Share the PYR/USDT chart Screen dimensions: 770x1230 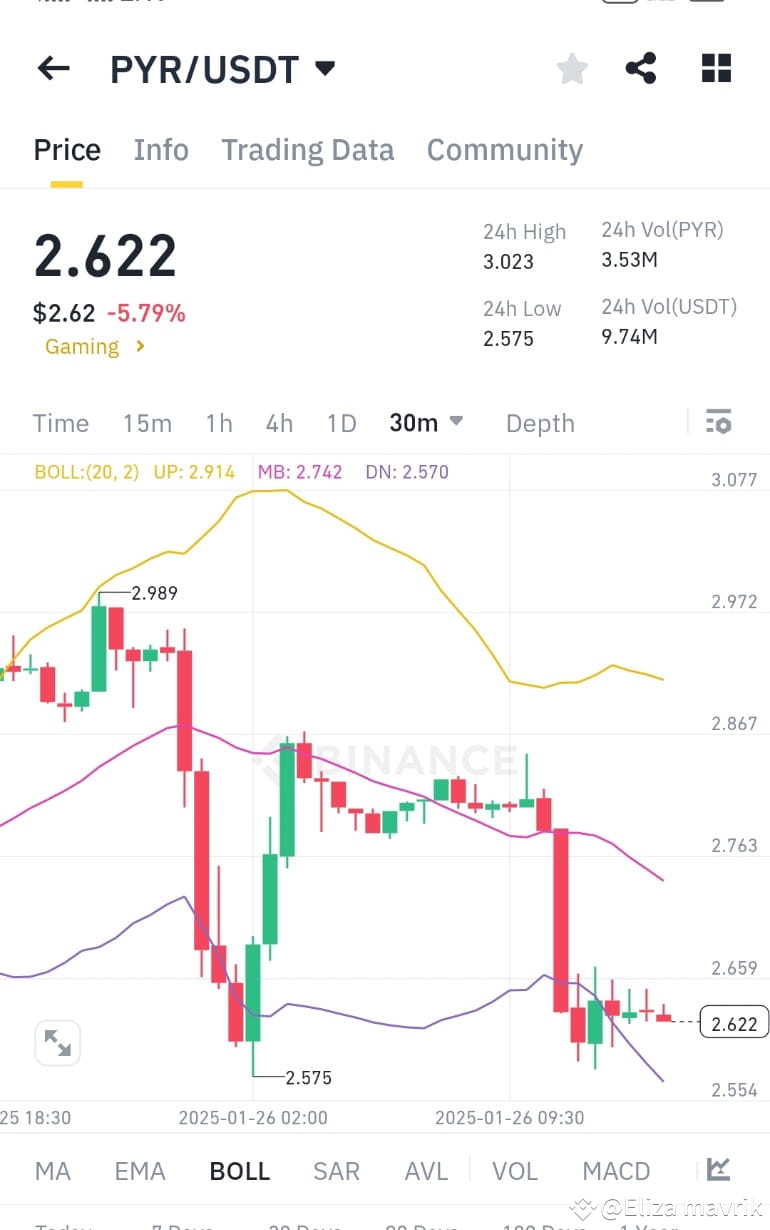click(641, 68)
